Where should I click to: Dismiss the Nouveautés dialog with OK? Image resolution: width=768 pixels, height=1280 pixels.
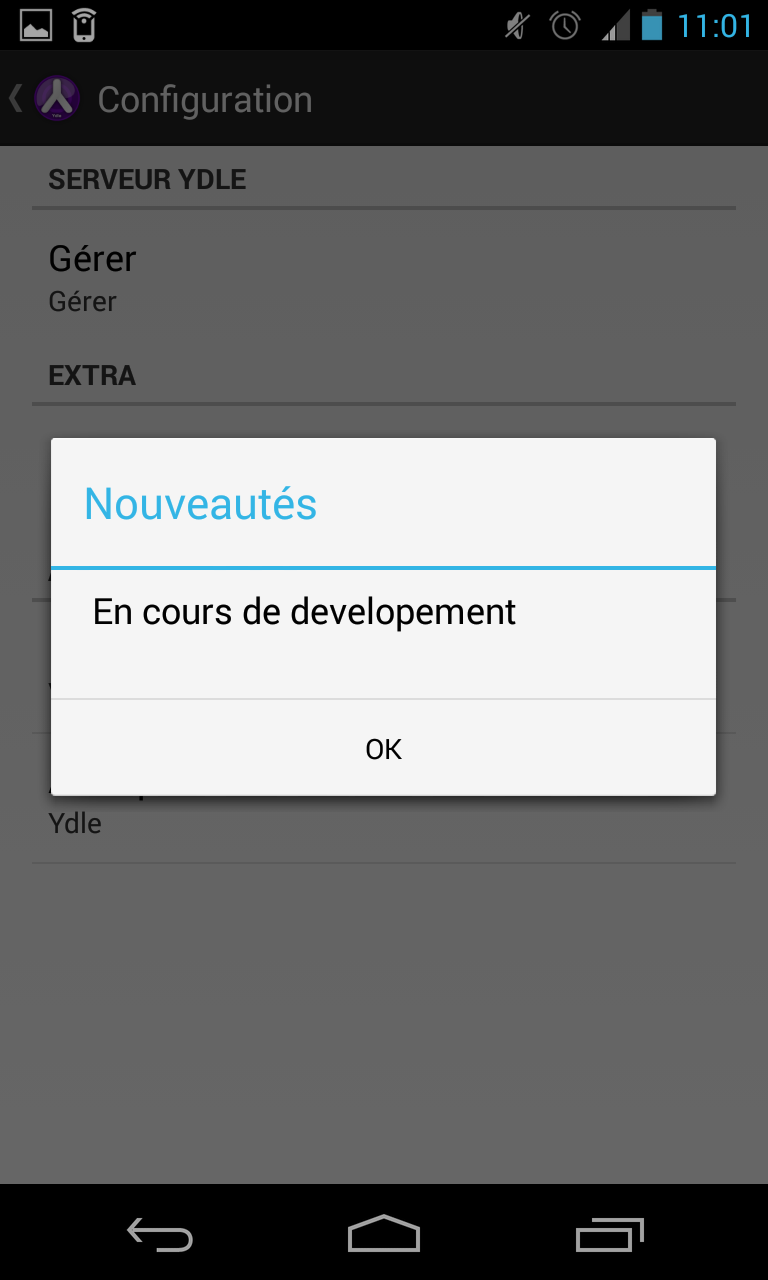coord(383,749)
